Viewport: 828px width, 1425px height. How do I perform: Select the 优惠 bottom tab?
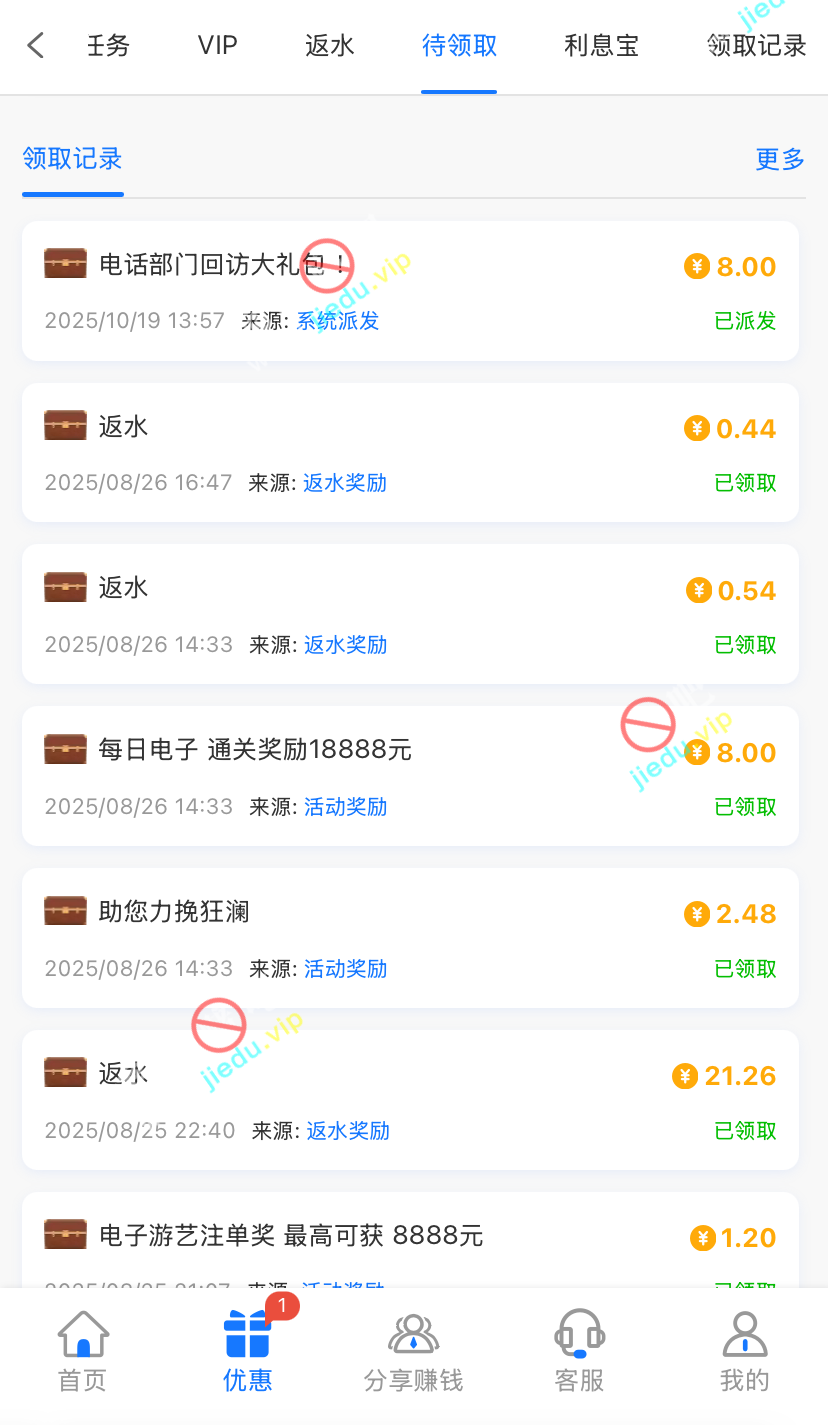[248, 1353]
